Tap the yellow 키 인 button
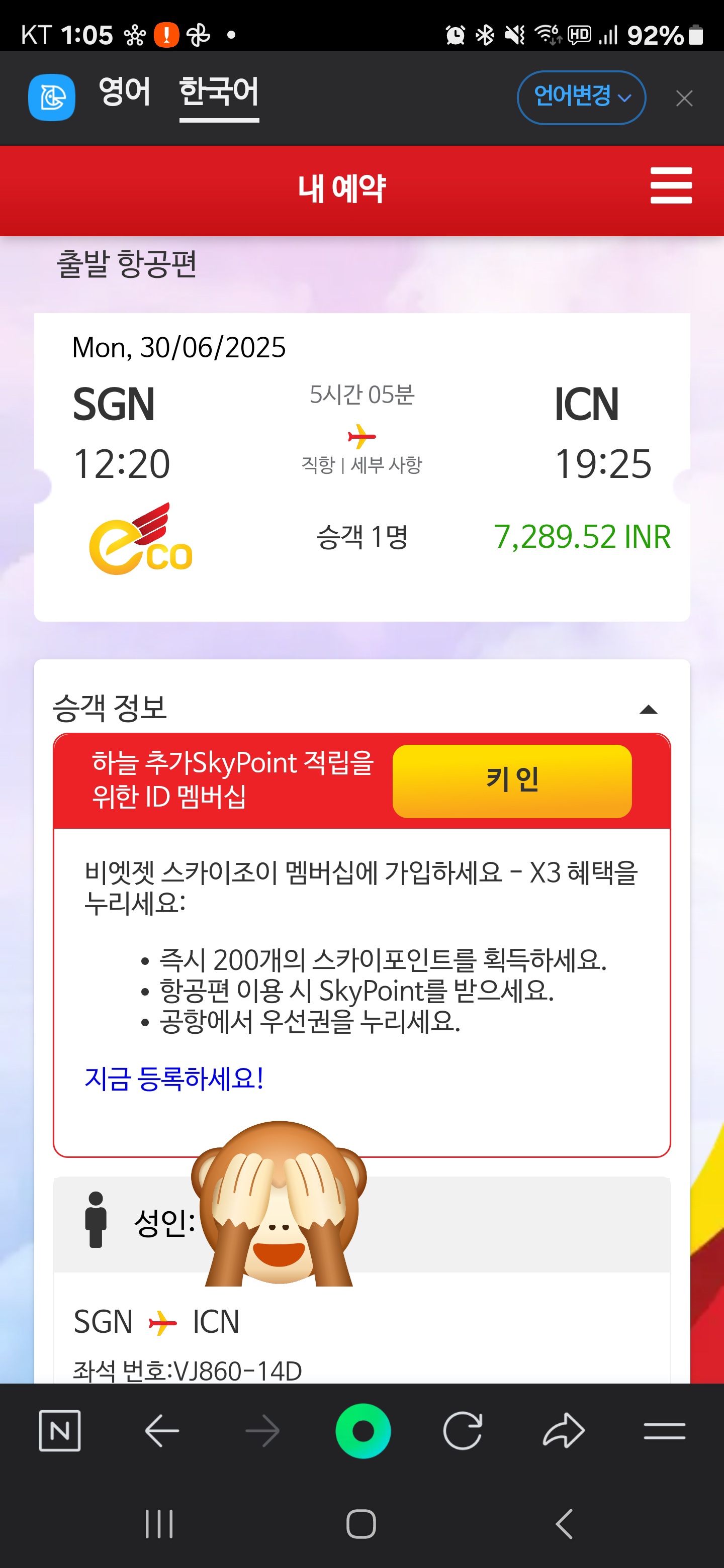This screenshot has height=1568, width=724. coord(511,780)
